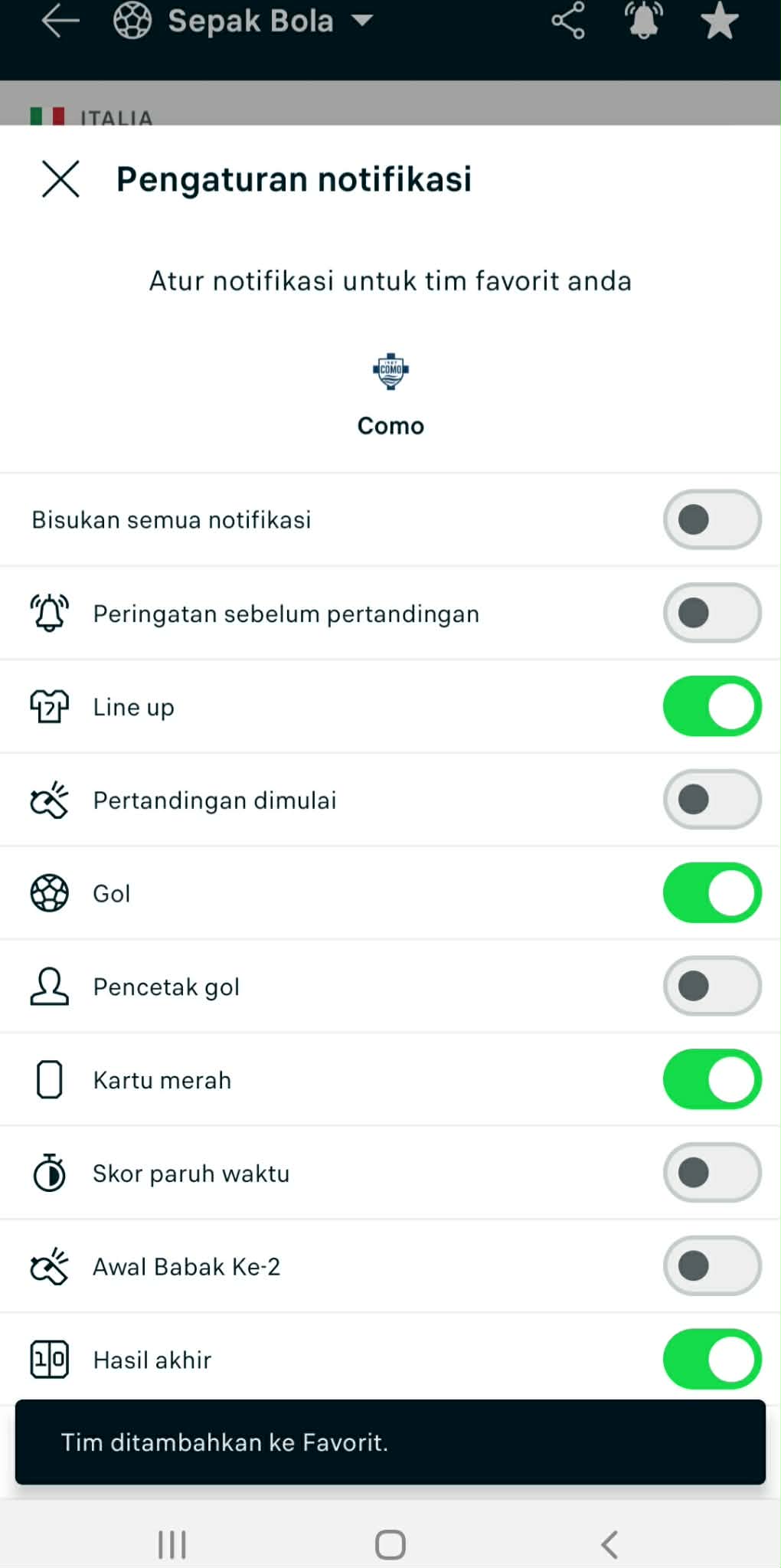The image size is (781, 1568).
Task: Click the soccer ball Gol icon
Action: click(50, 892)
